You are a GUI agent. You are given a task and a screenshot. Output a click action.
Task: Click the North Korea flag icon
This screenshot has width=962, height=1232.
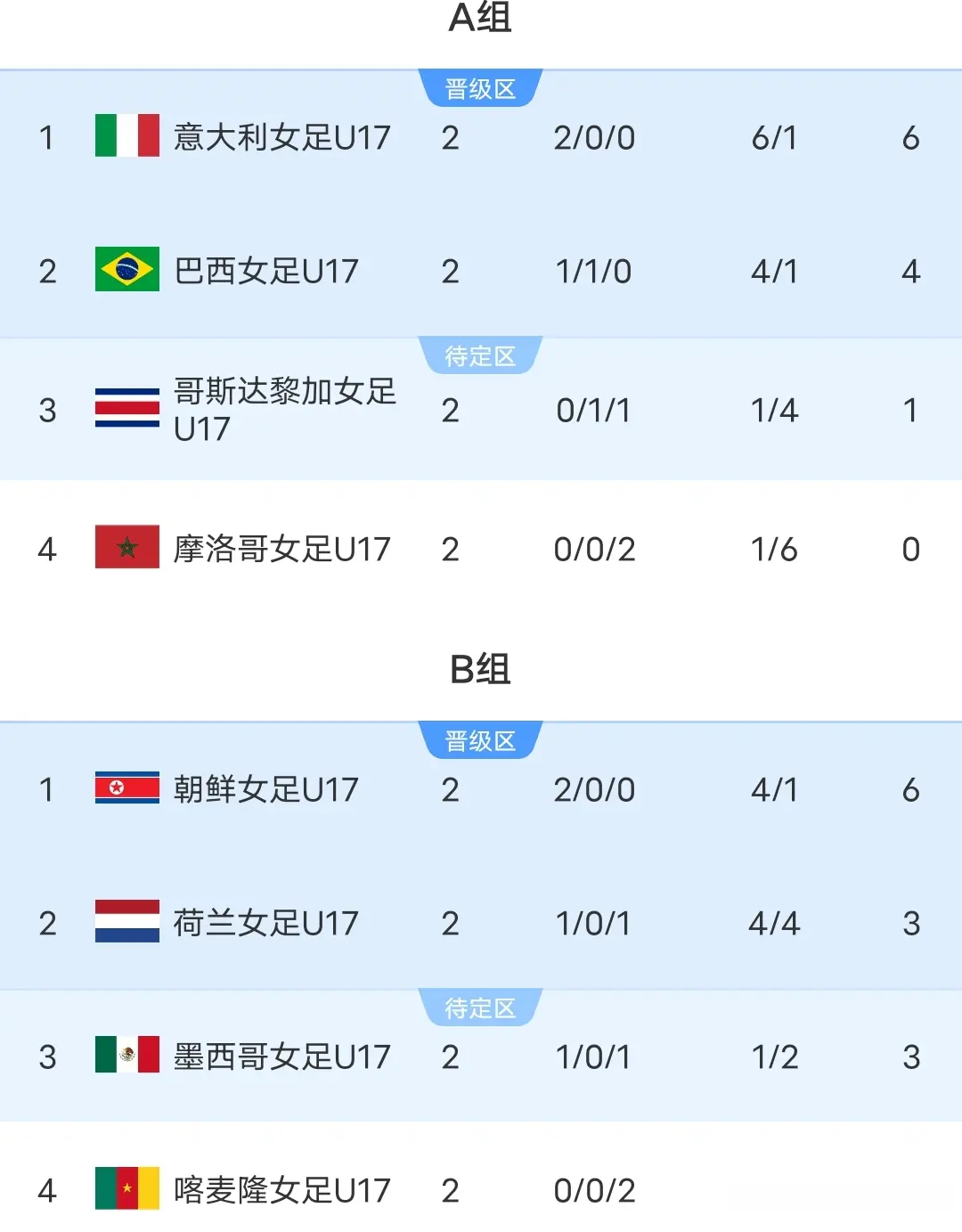[x=127, y=789]
